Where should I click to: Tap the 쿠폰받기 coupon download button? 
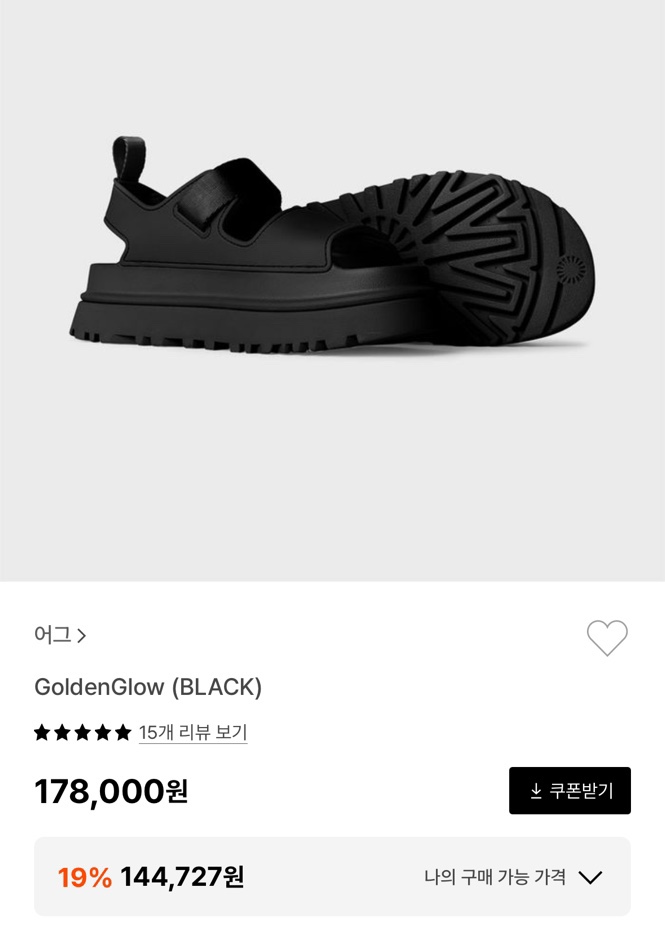pos(570,791)
